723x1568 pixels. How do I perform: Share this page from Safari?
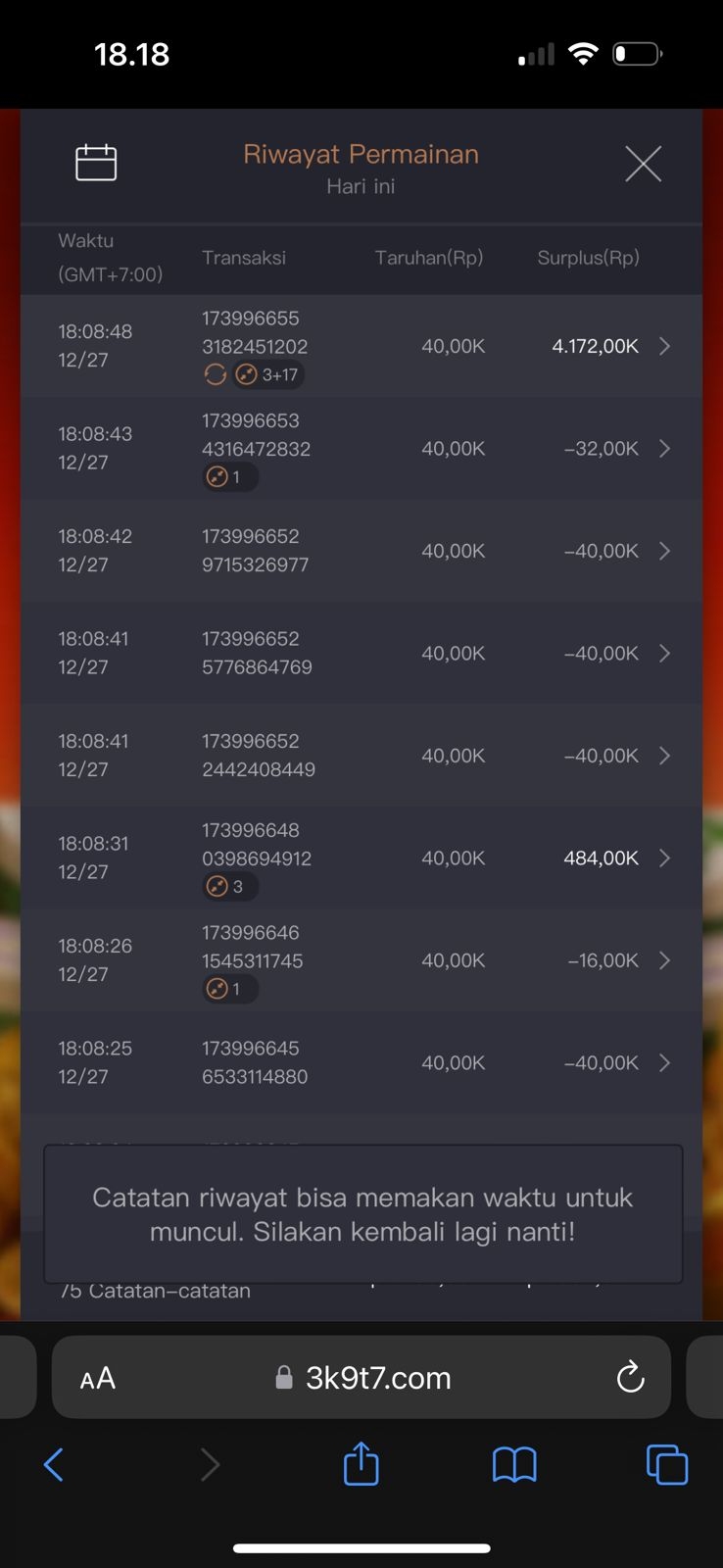361,1464
